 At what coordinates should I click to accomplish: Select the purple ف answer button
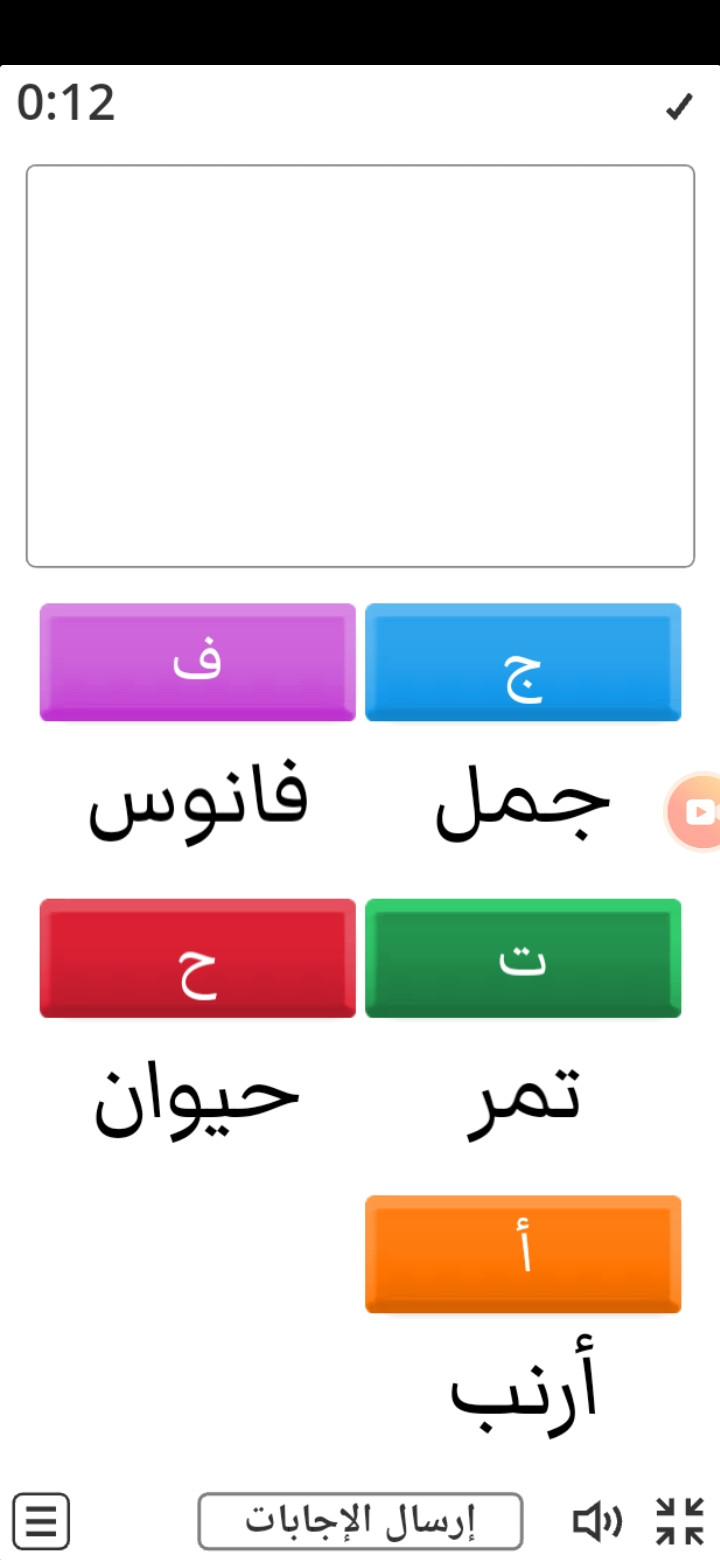pyautogui.click(x=197, y=662)
